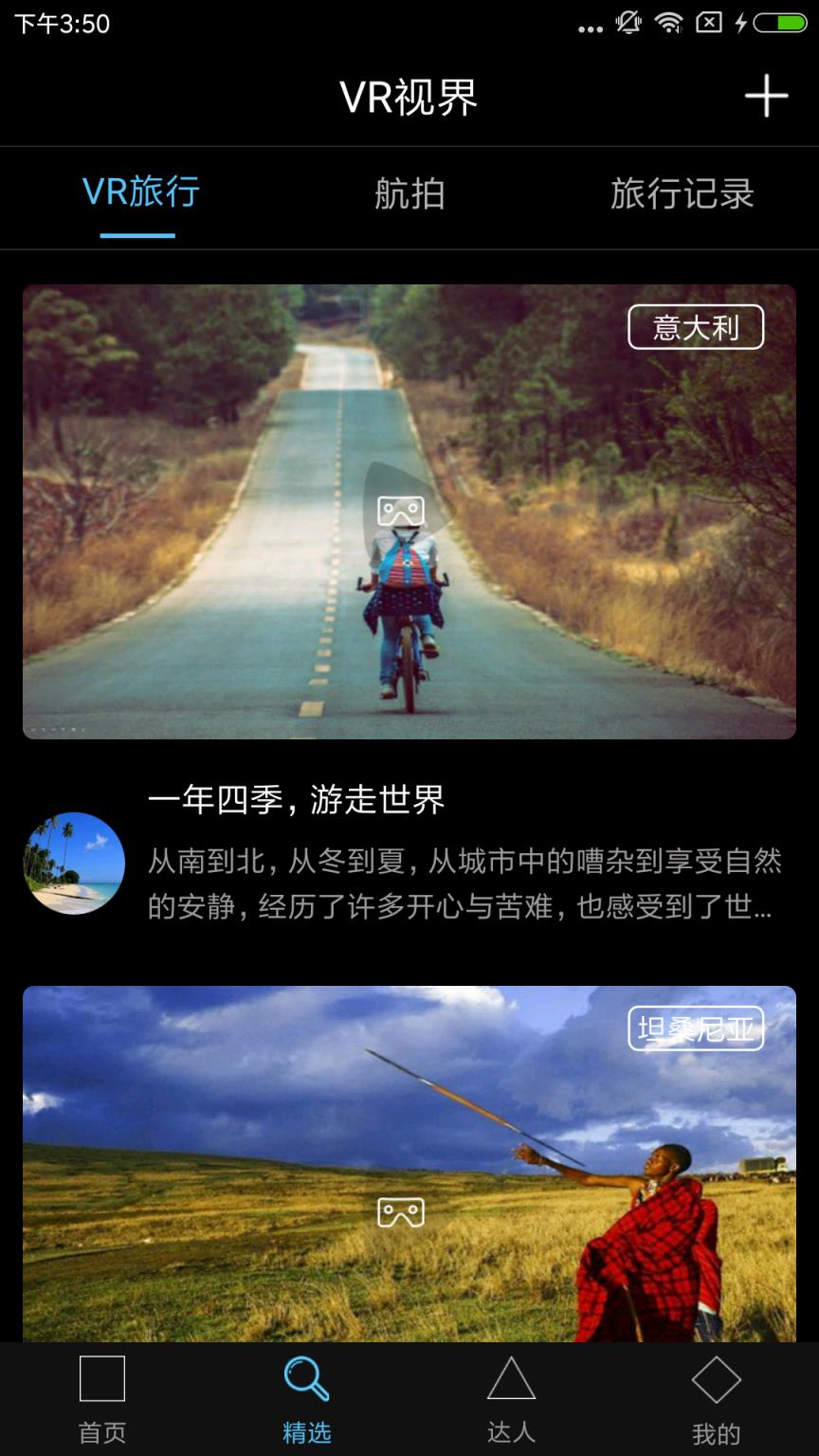
Task: Tap the VR goggles icon on the Italy video
Action: click(400, 512)
